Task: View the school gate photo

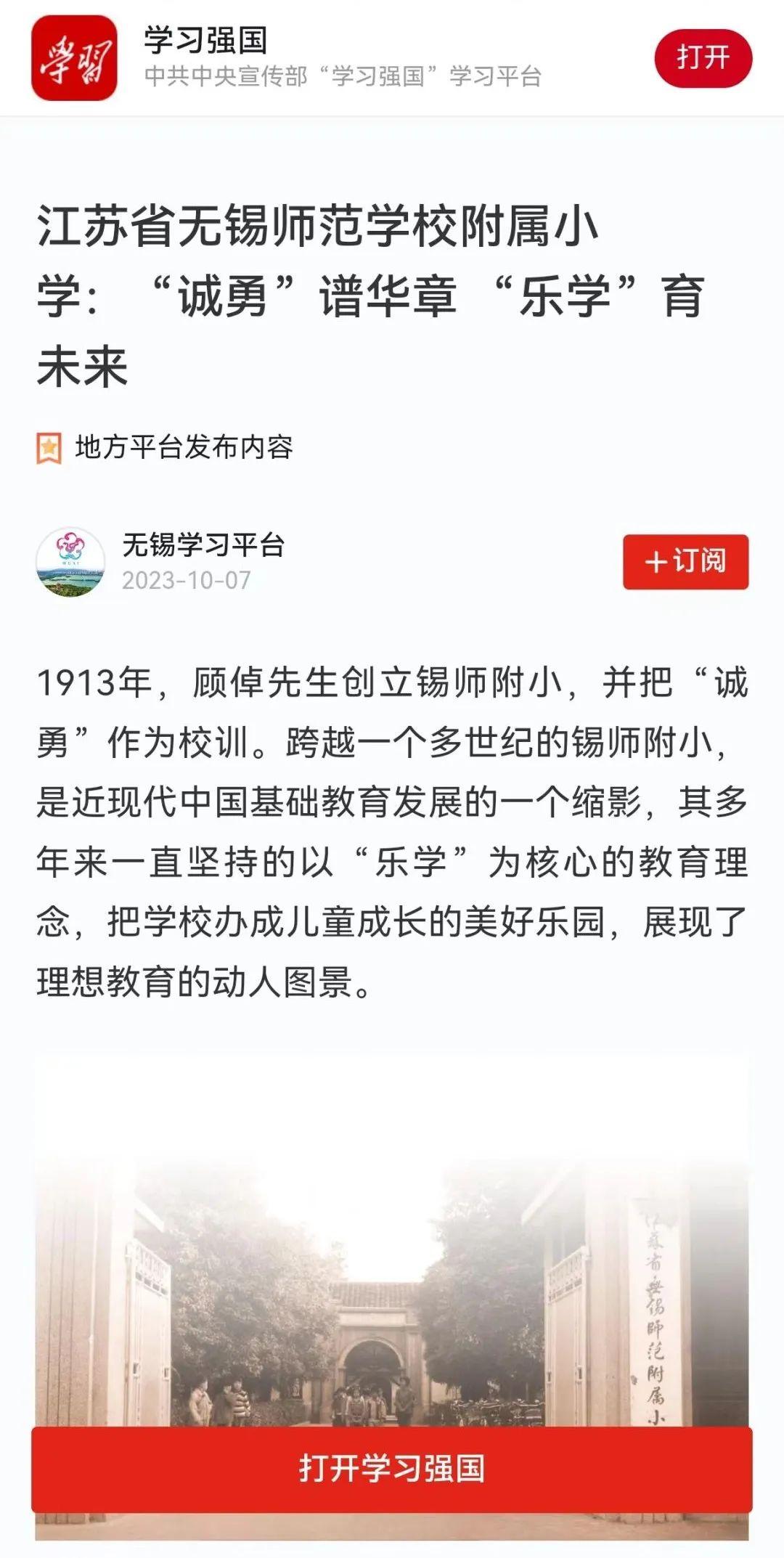Action: point(391,1271)
